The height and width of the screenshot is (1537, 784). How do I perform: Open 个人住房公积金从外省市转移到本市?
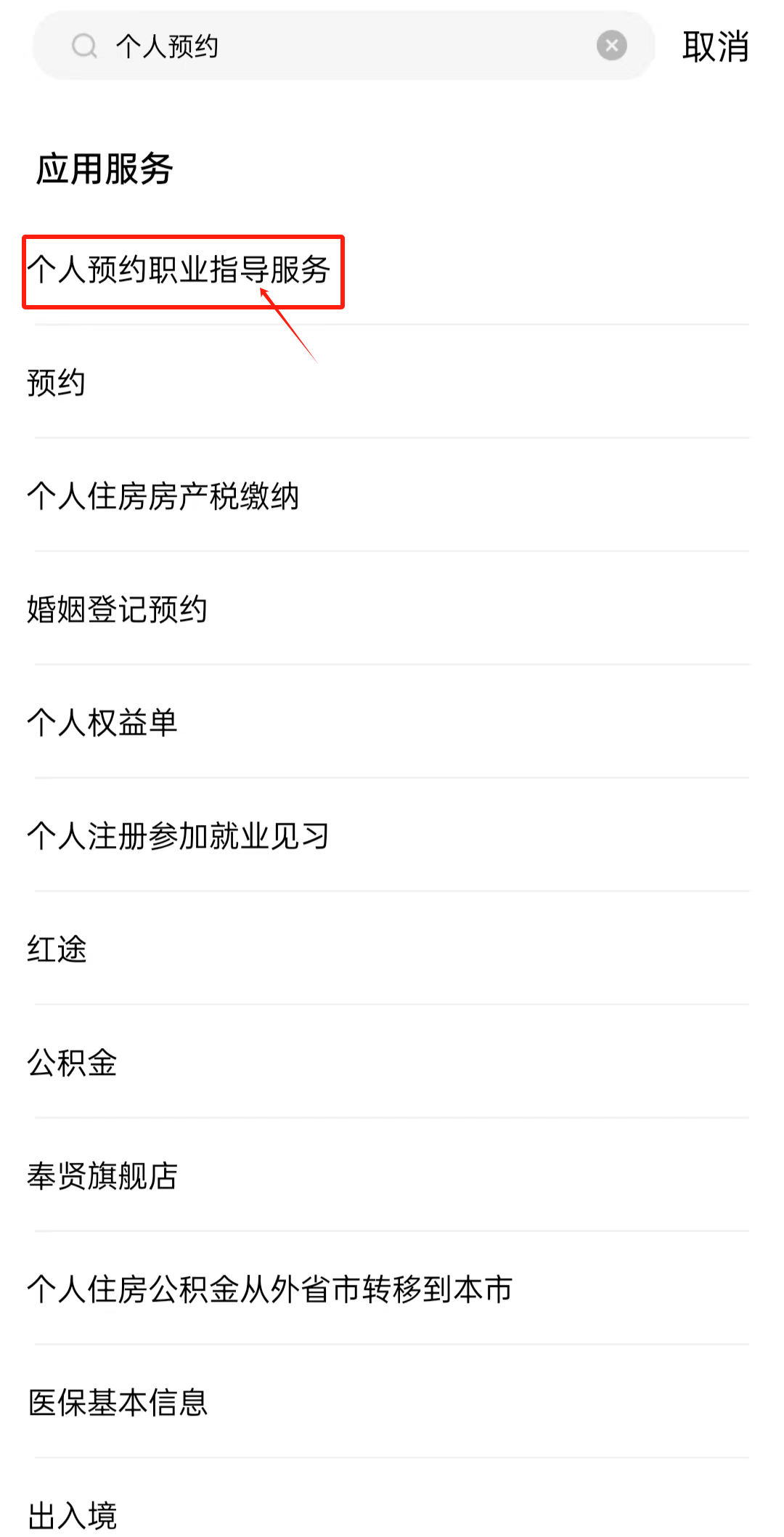point(270,1289)
